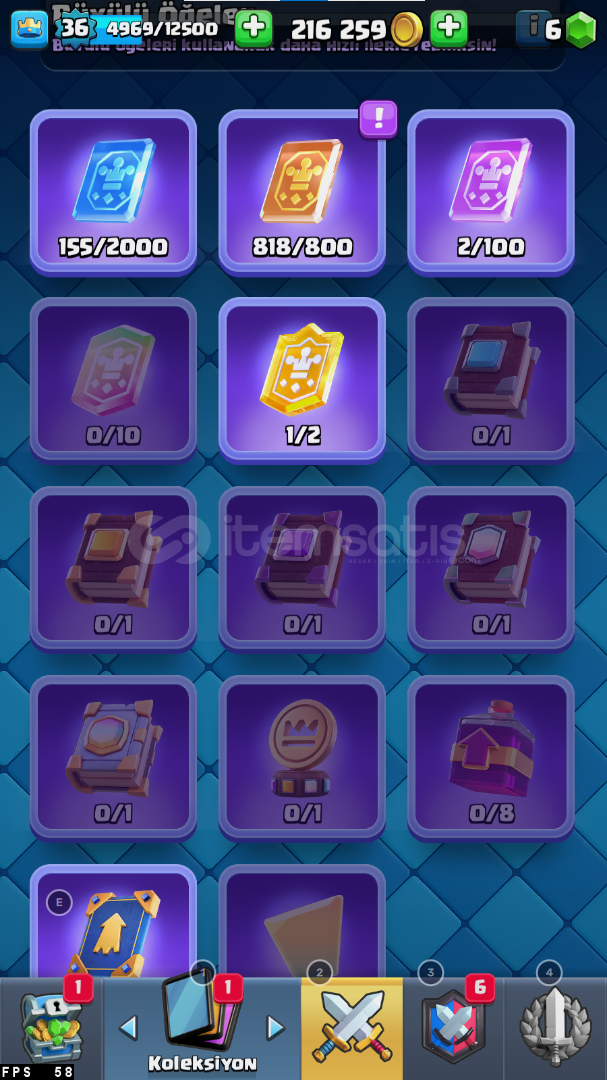The width and height of the screenshot is (607, 1080).
Task: Tap the left arrow beside Koleksiyon
Action: [x=128, y=1027]
